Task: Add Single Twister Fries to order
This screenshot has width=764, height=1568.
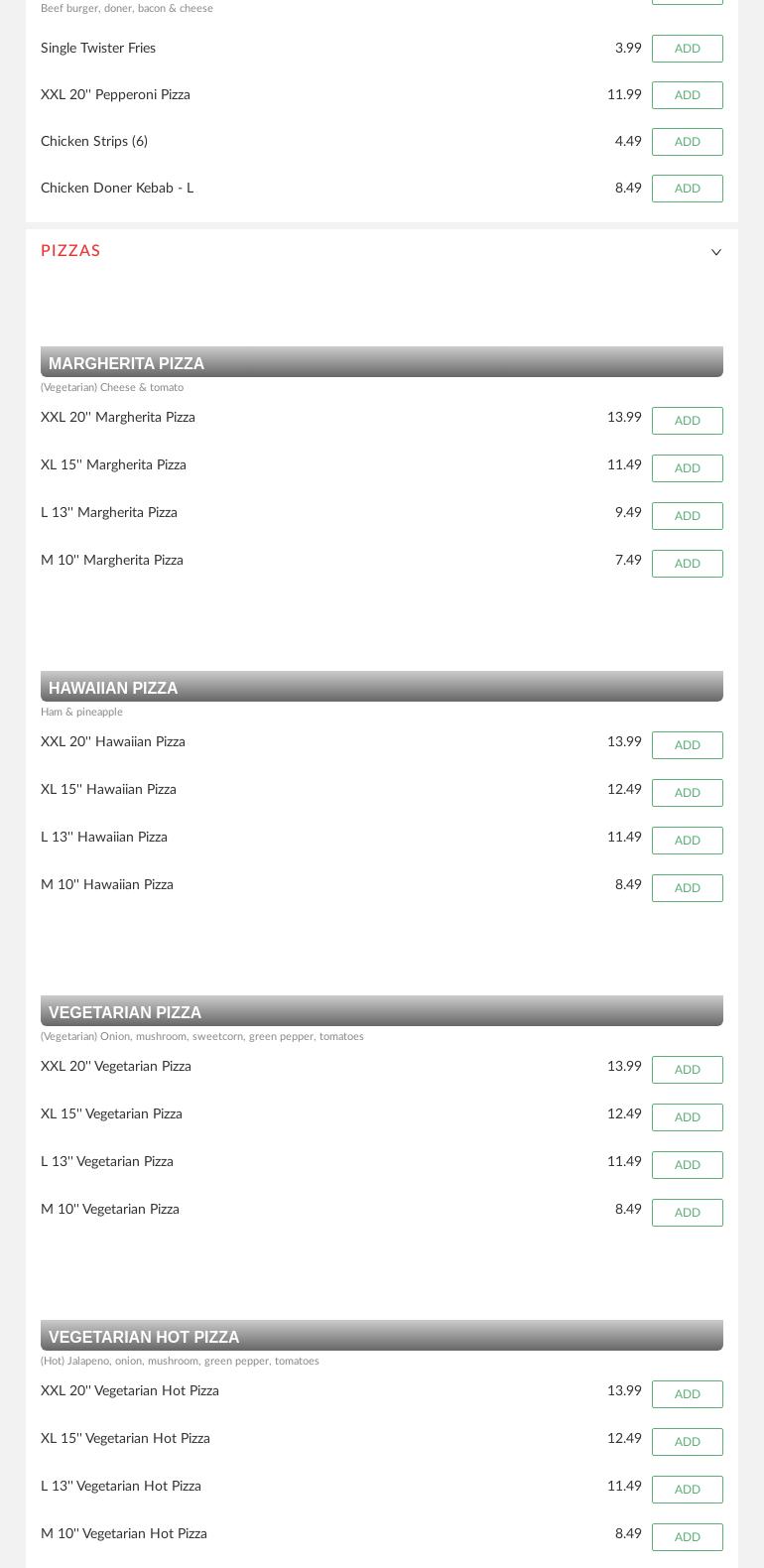Action: tap(688, 49)
